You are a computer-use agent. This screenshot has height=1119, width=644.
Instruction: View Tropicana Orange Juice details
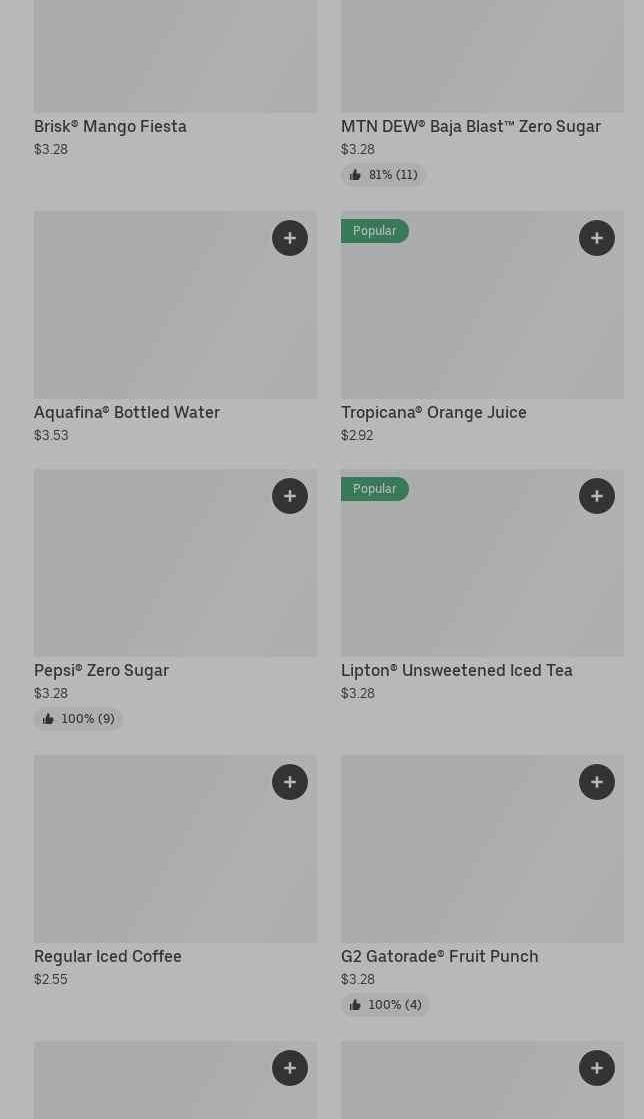pyautogui.click(x=433, y=412)
